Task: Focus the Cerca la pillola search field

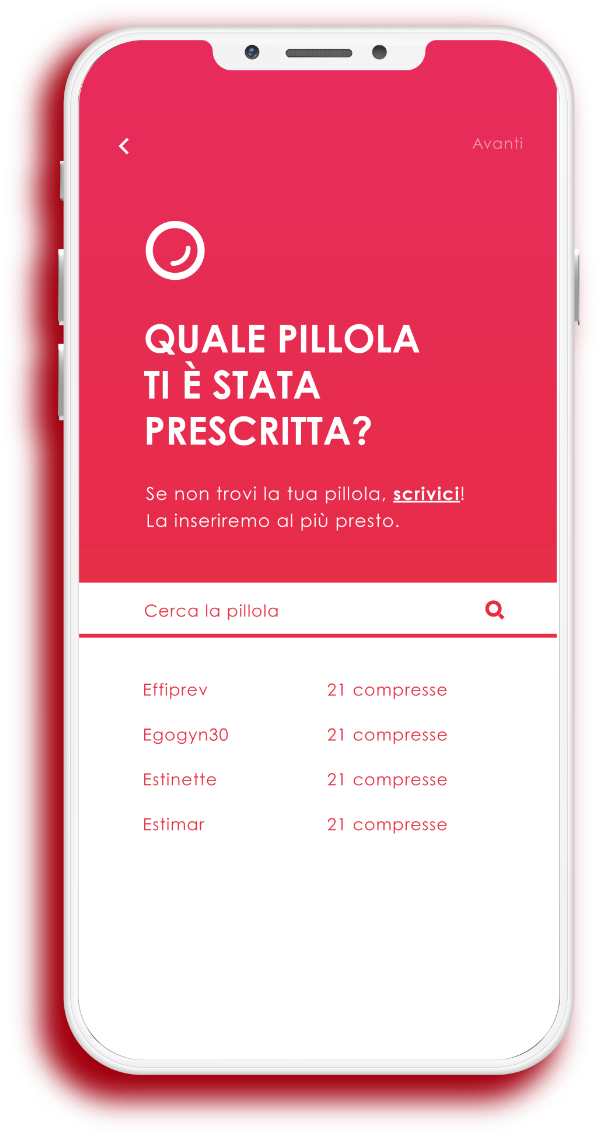Action: point(318,610)
